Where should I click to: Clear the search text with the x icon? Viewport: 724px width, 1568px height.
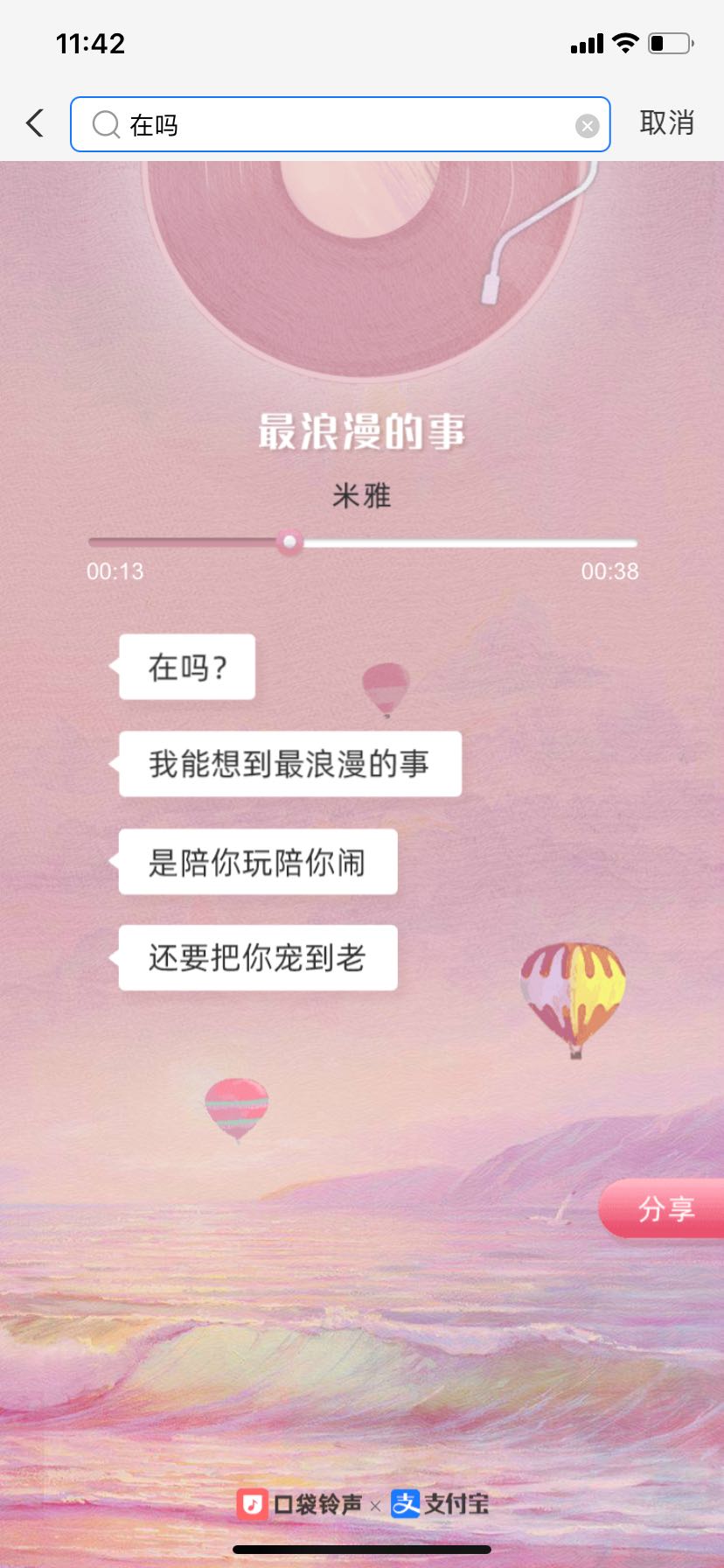tap(587, 126)
